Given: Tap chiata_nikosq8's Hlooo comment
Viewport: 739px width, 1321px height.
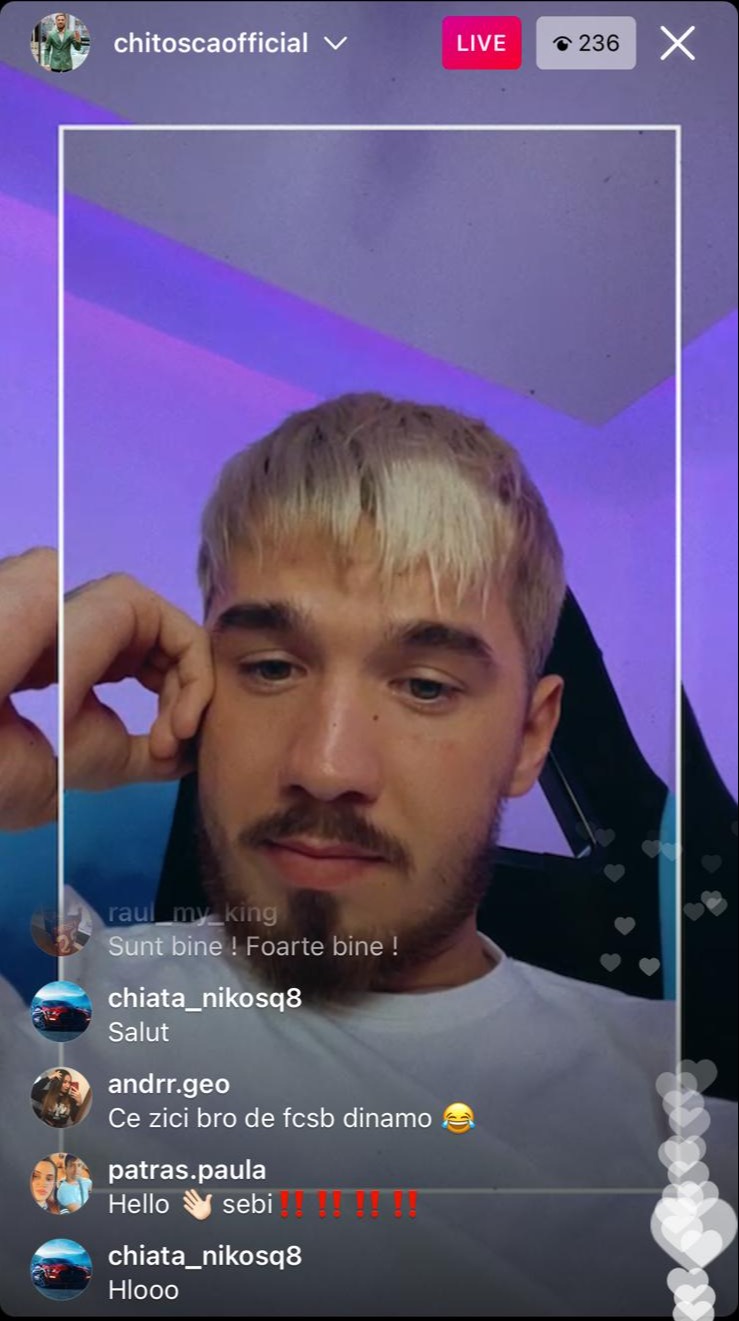Looking at the screenshot, I should (x=143, y=1290).
